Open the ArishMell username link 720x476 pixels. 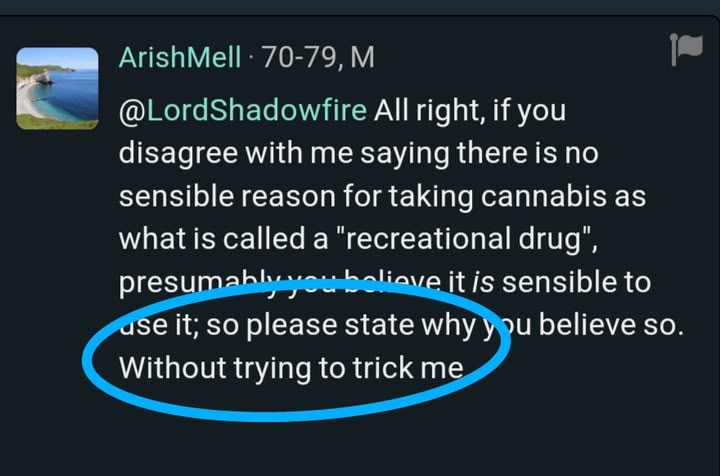click(180, 58)
